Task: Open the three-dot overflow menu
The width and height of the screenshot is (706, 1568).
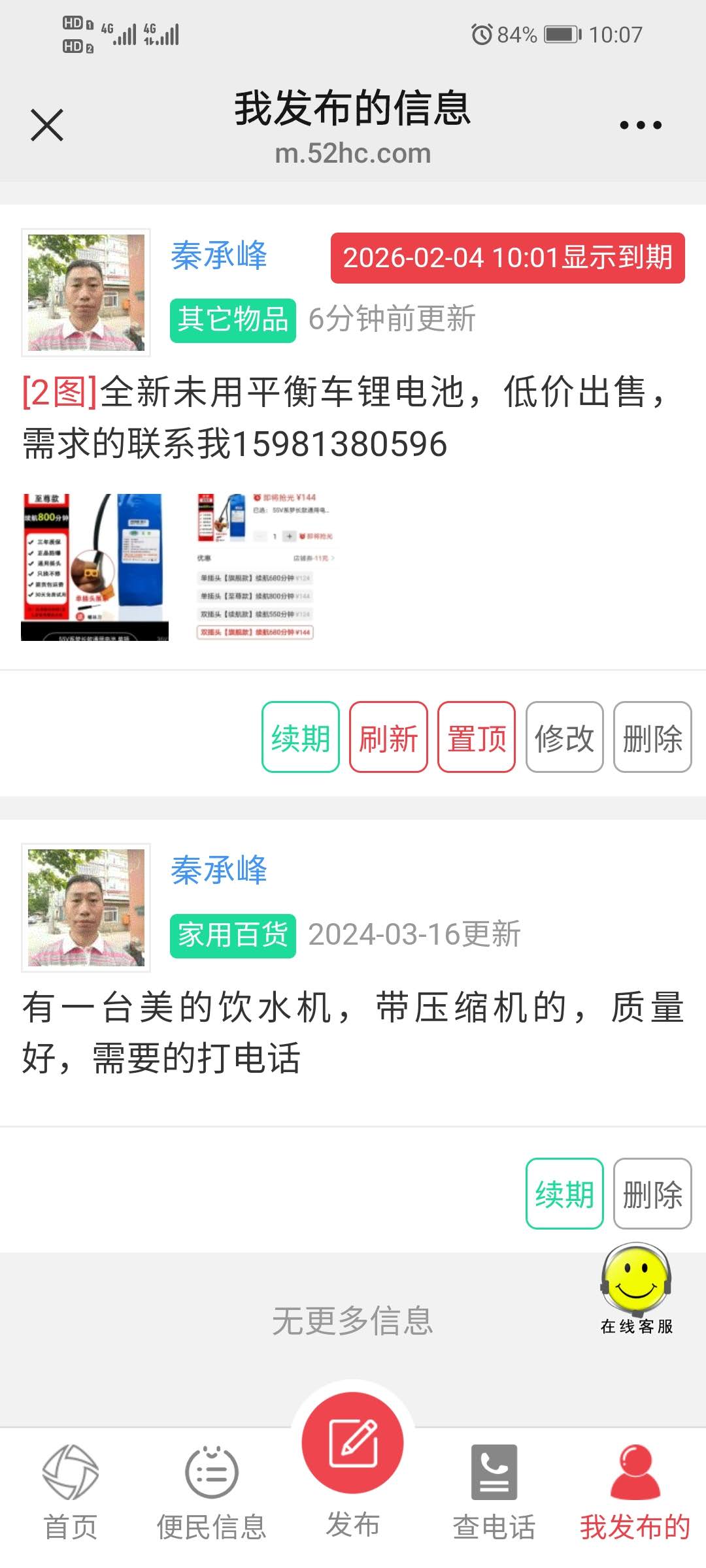Action: coord(641,125)
